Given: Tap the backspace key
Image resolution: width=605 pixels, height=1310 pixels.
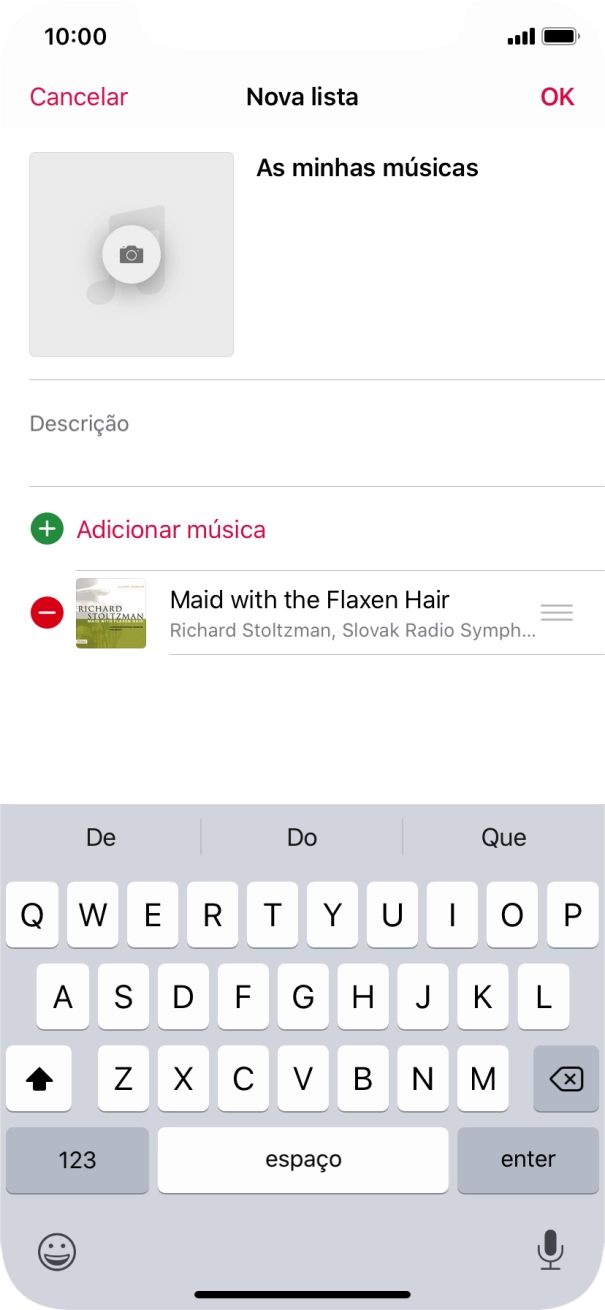Looking at the screenshot, I should pos(566,1080).
